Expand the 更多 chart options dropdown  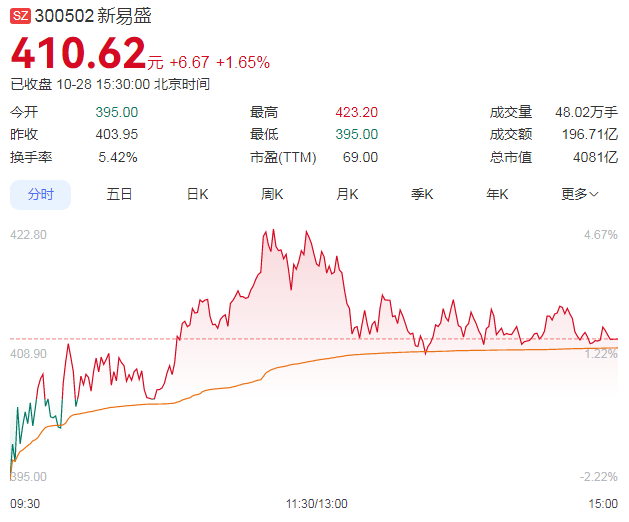[x=579, y=194]
